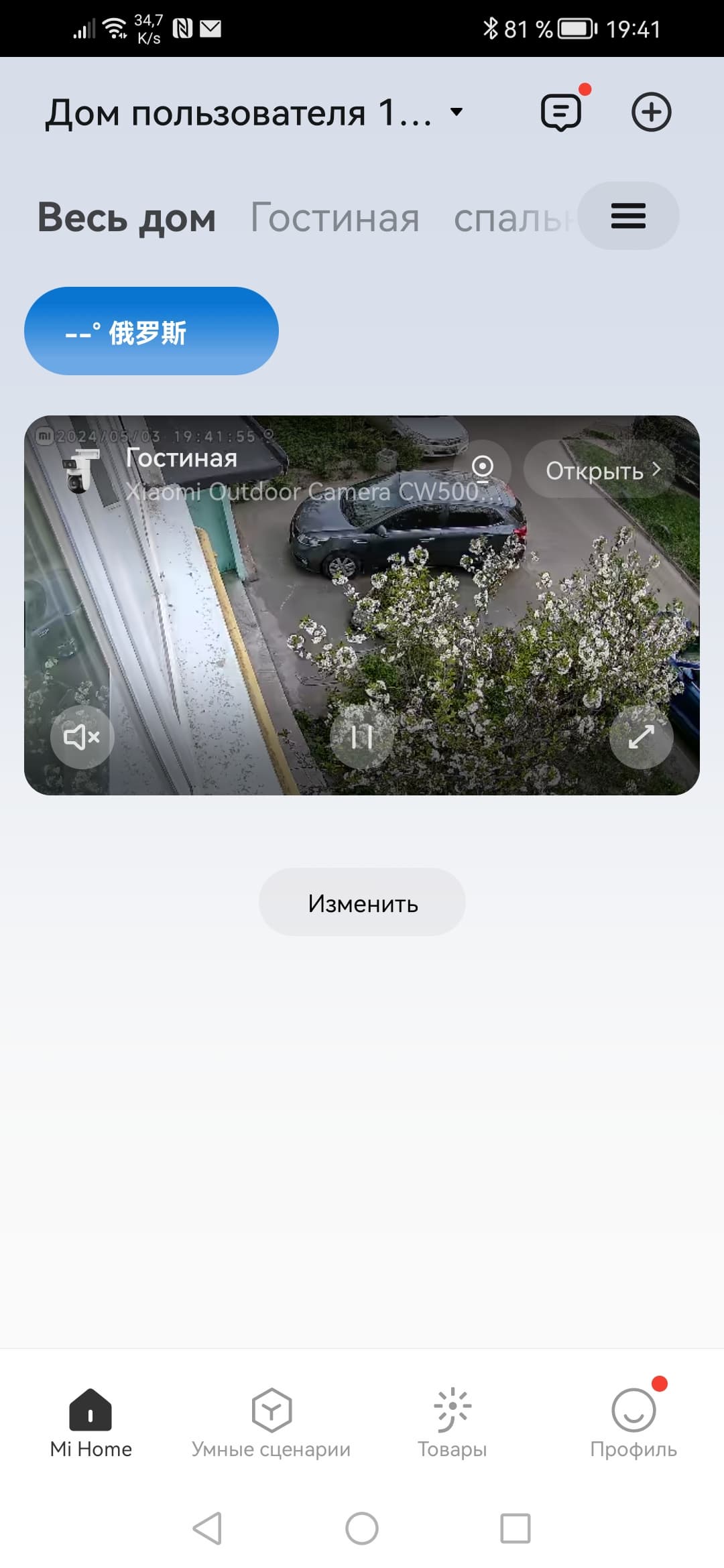
Task: Expand camera video to fullscreen
Action: tap(641, 737)
